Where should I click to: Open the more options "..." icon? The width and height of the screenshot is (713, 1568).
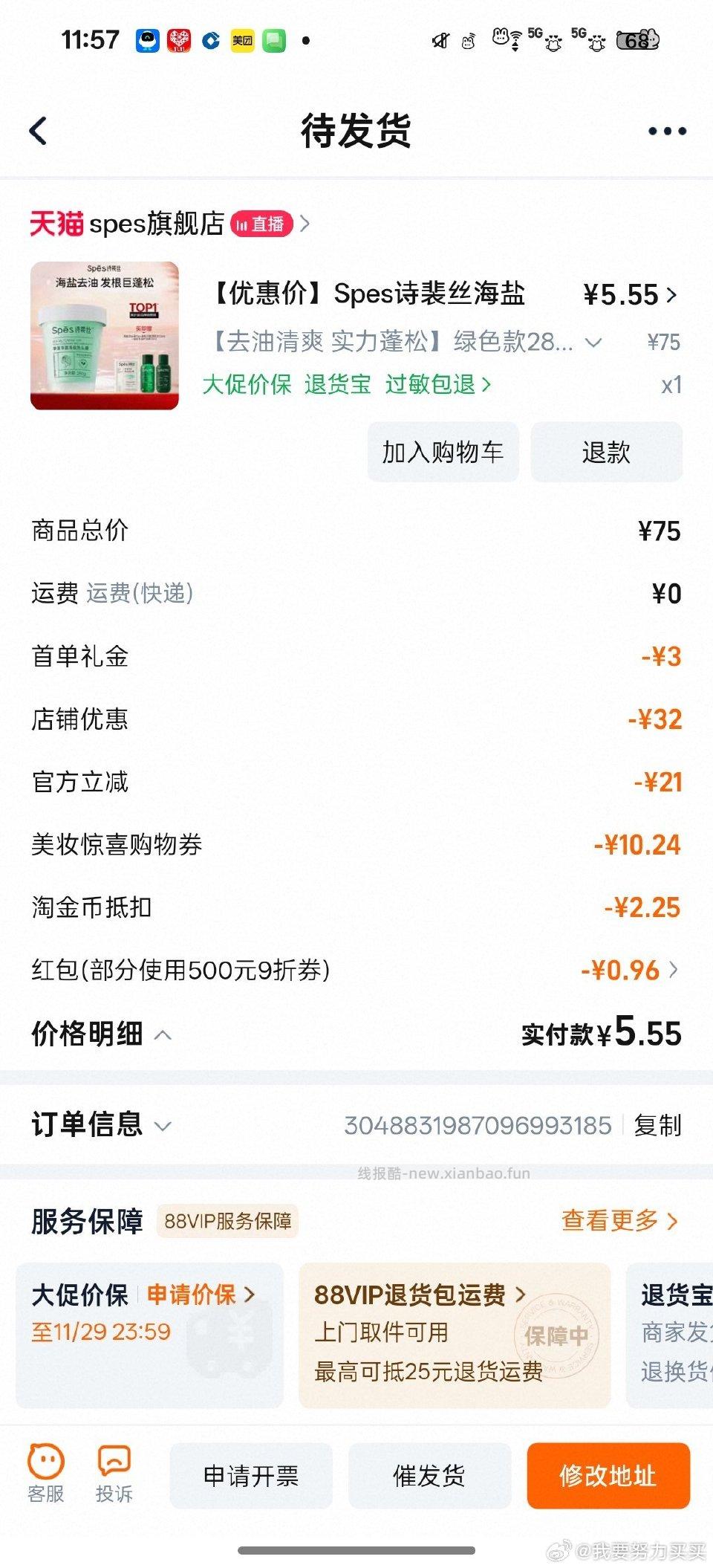pos(668,129)
